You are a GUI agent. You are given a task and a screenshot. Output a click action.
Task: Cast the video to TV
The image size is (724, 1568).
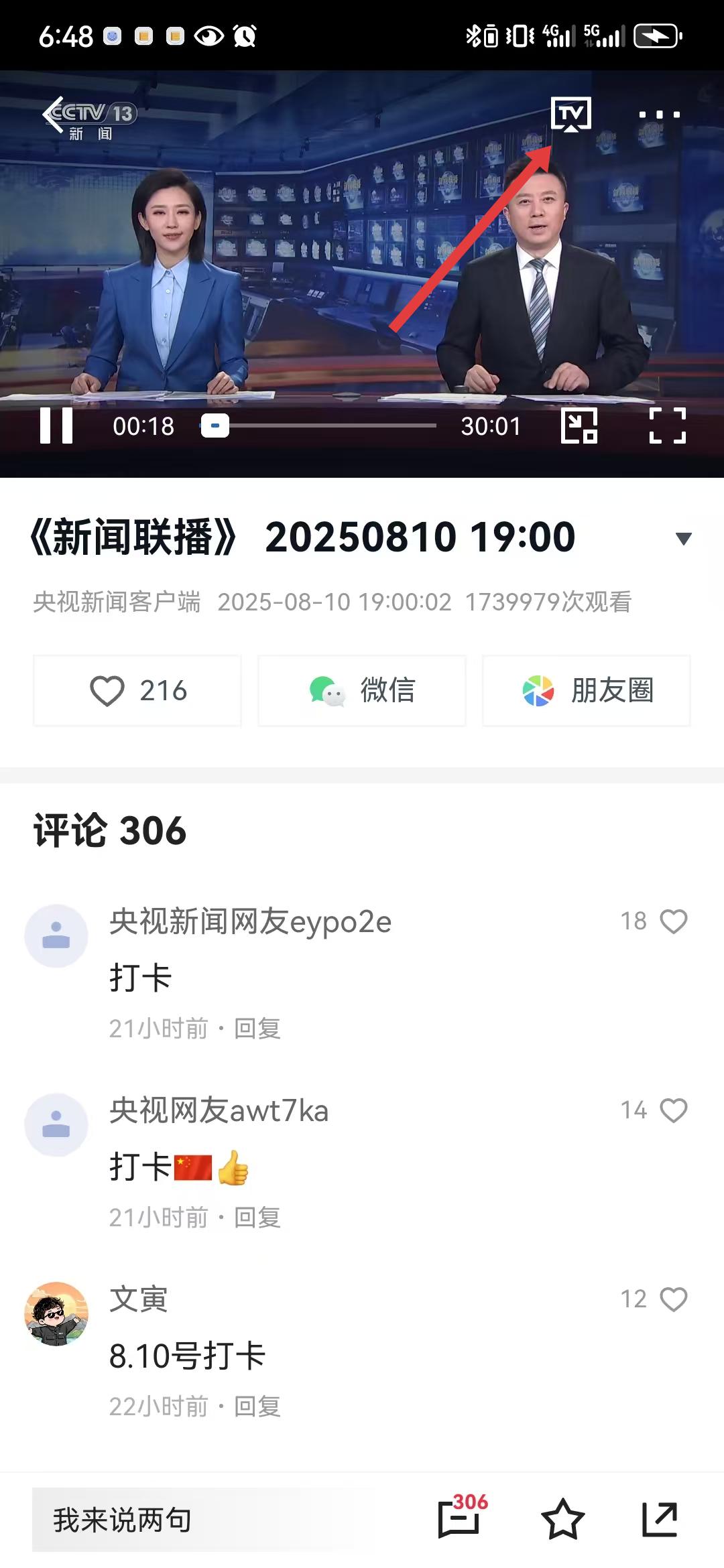coord(570,115)
